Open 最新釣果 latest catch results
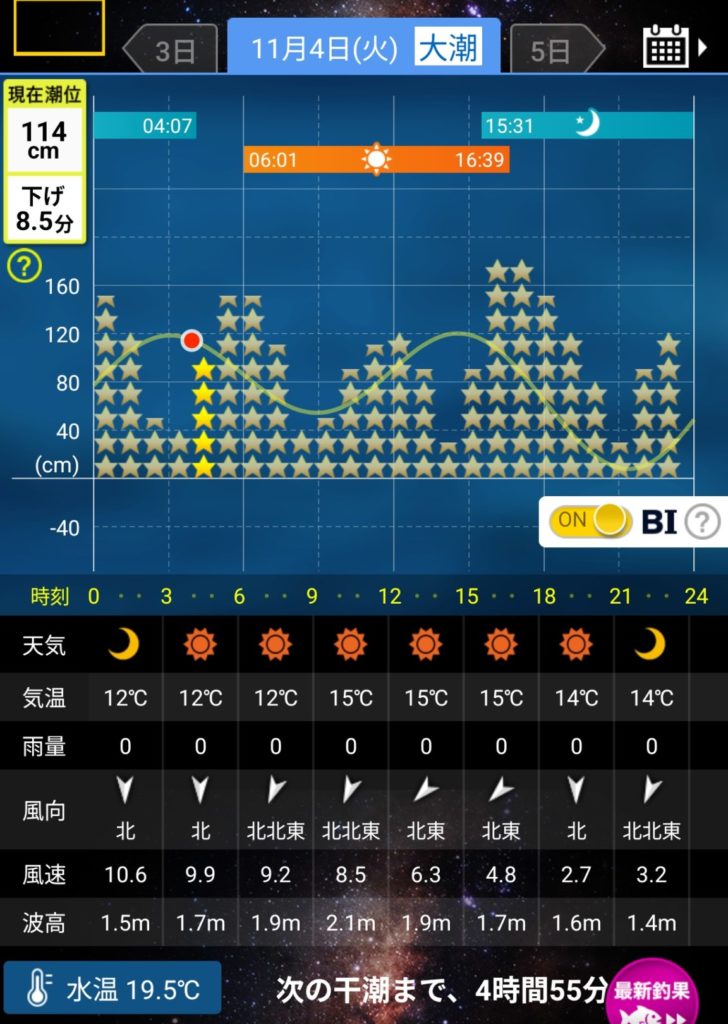The width and height of the screenshot is (728, 1024). (667, 991)
